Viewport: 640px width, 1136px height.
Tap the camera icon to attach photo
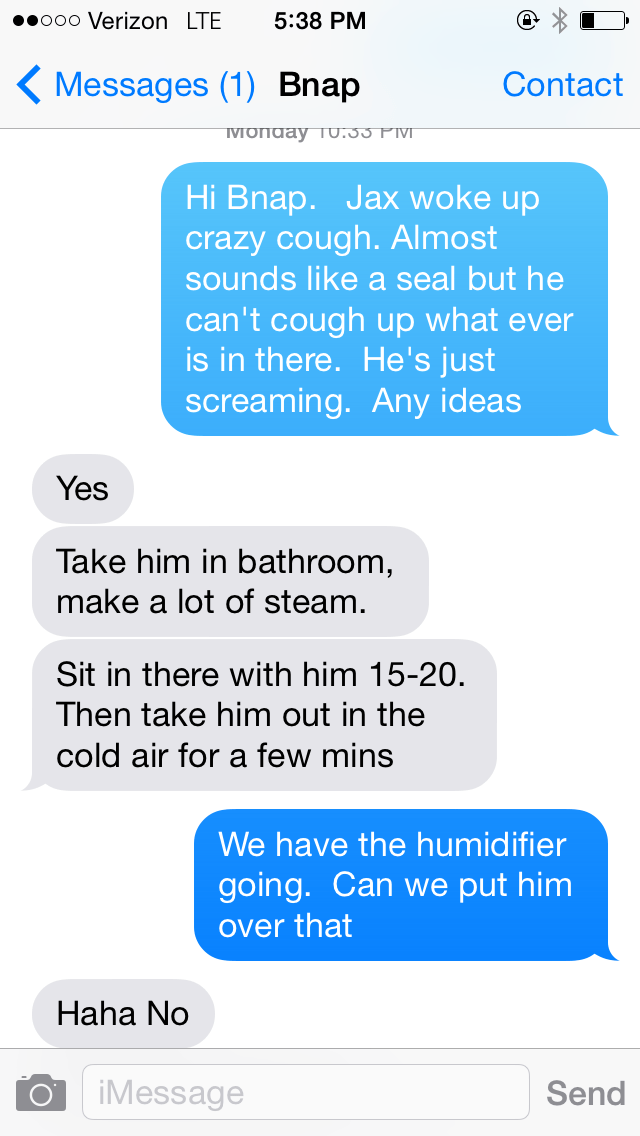pos(41,1092)
